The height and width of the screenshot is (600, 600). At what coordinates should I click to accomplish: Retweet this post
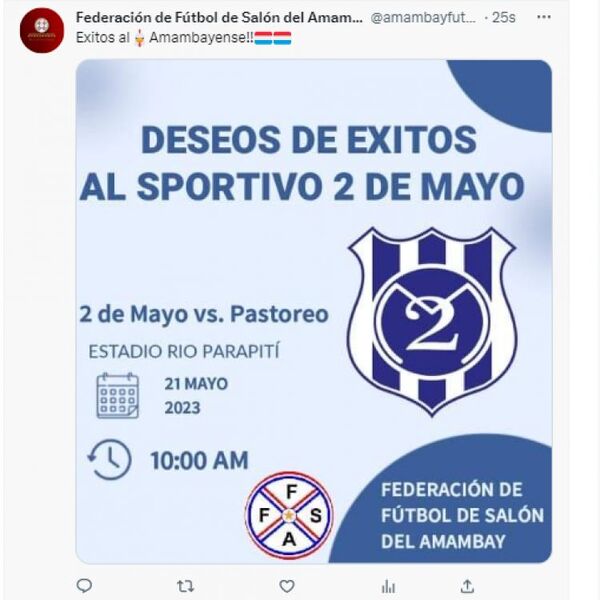pyautogui.click(x=185, y=586)
